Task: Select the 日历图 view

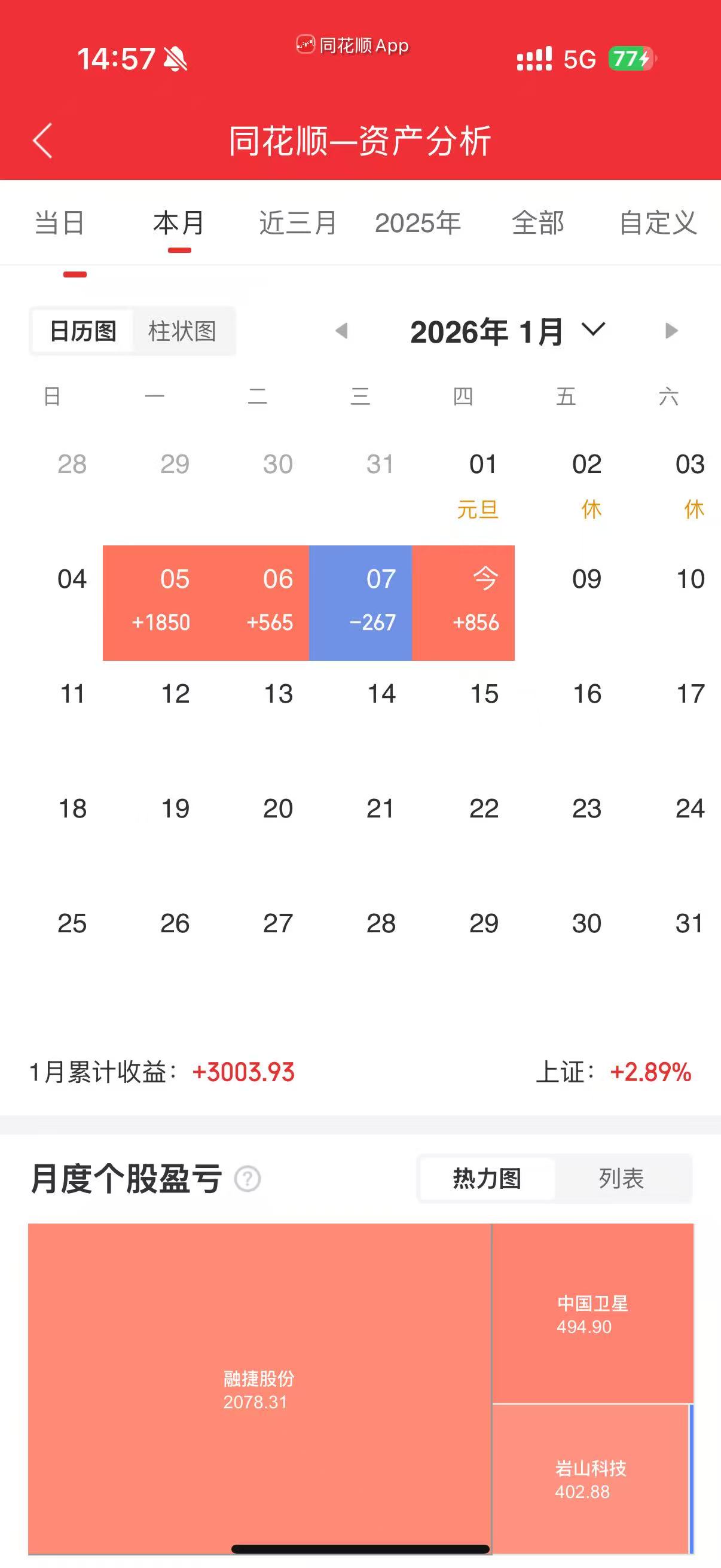Action: (83, 331)
